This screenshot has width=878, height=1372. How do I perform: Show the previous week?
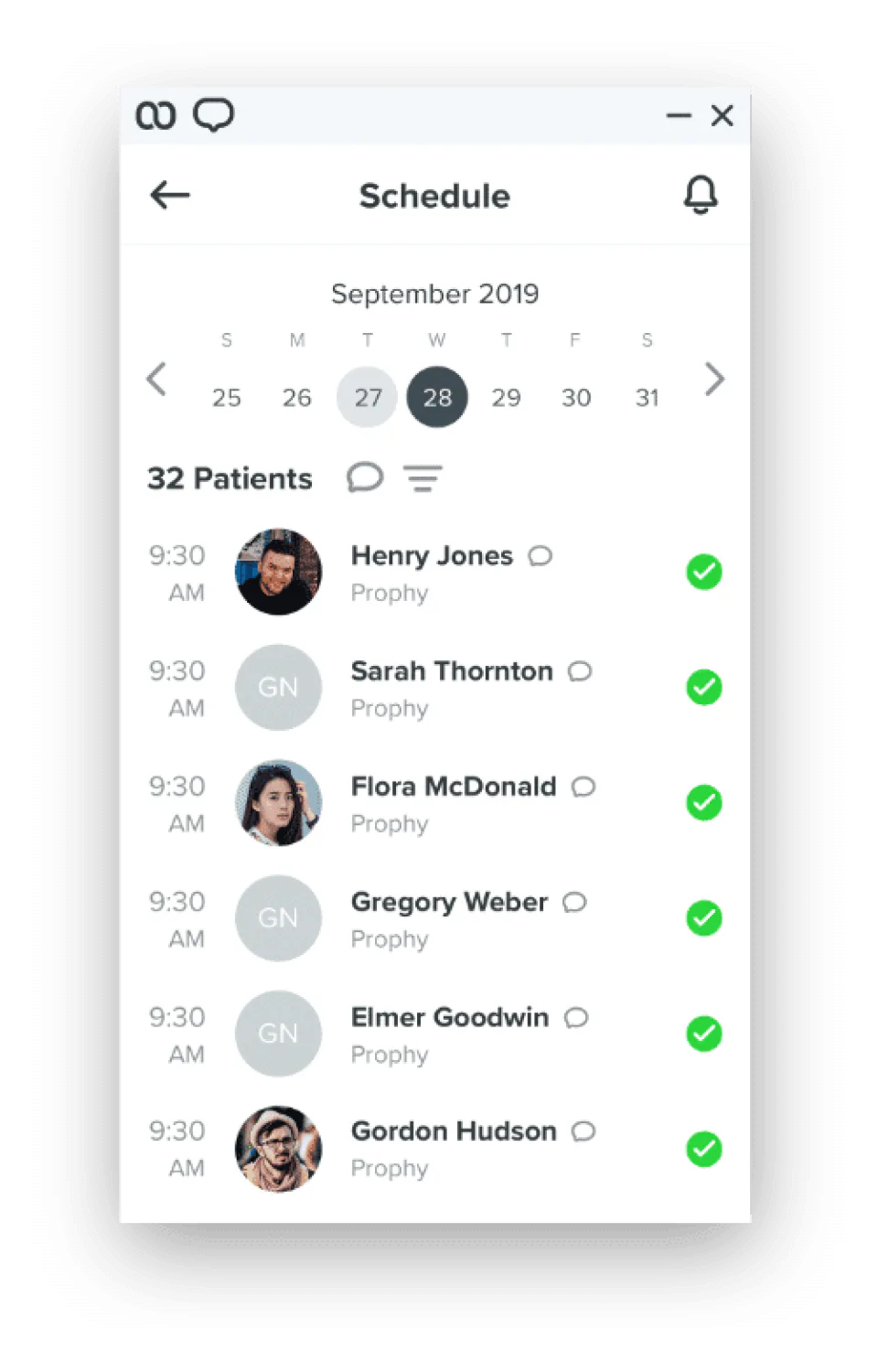point(157,379)
